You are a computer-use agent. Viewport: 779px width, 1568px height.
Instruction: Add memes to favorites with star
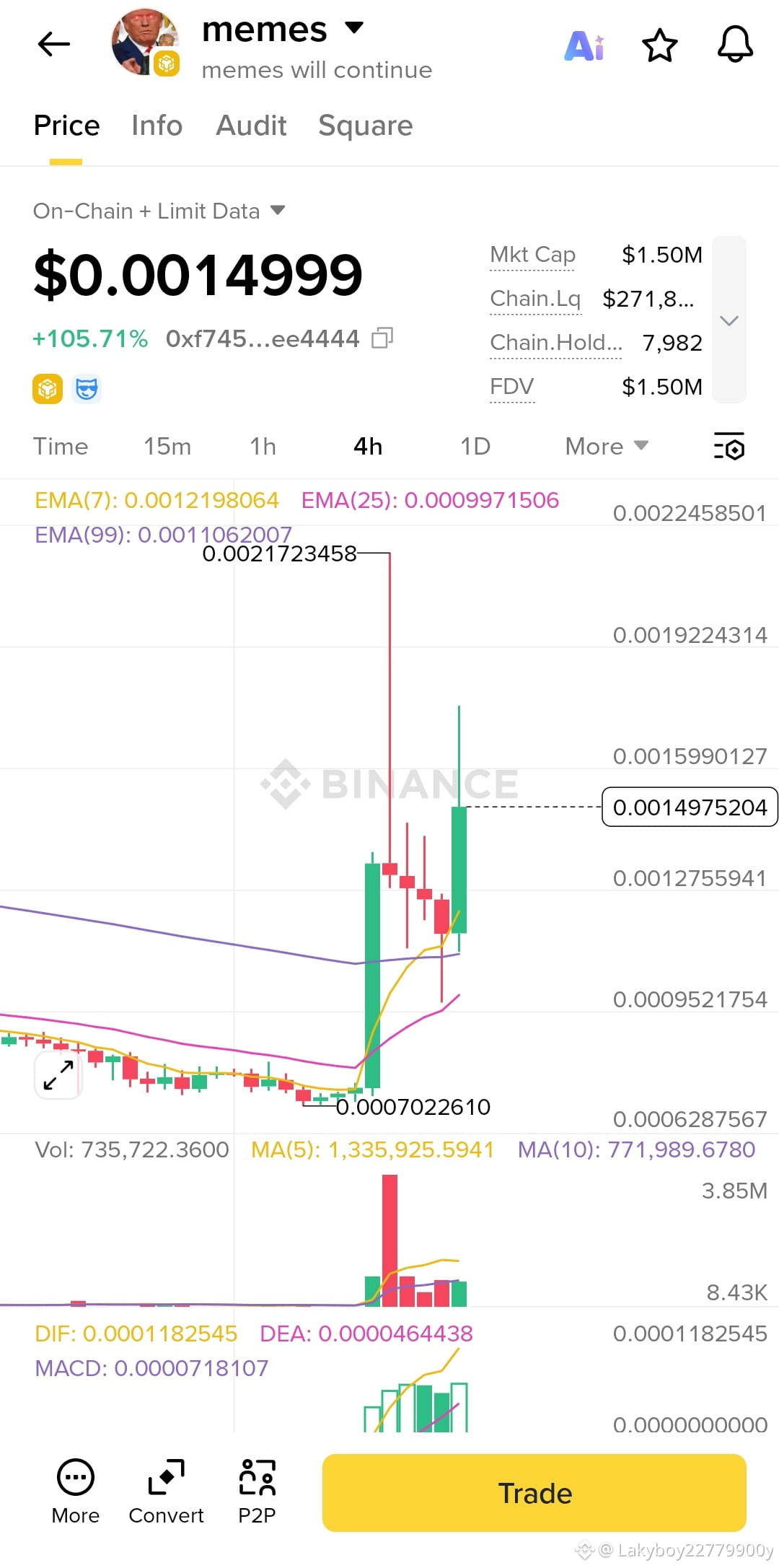click(x=659, y=46)
